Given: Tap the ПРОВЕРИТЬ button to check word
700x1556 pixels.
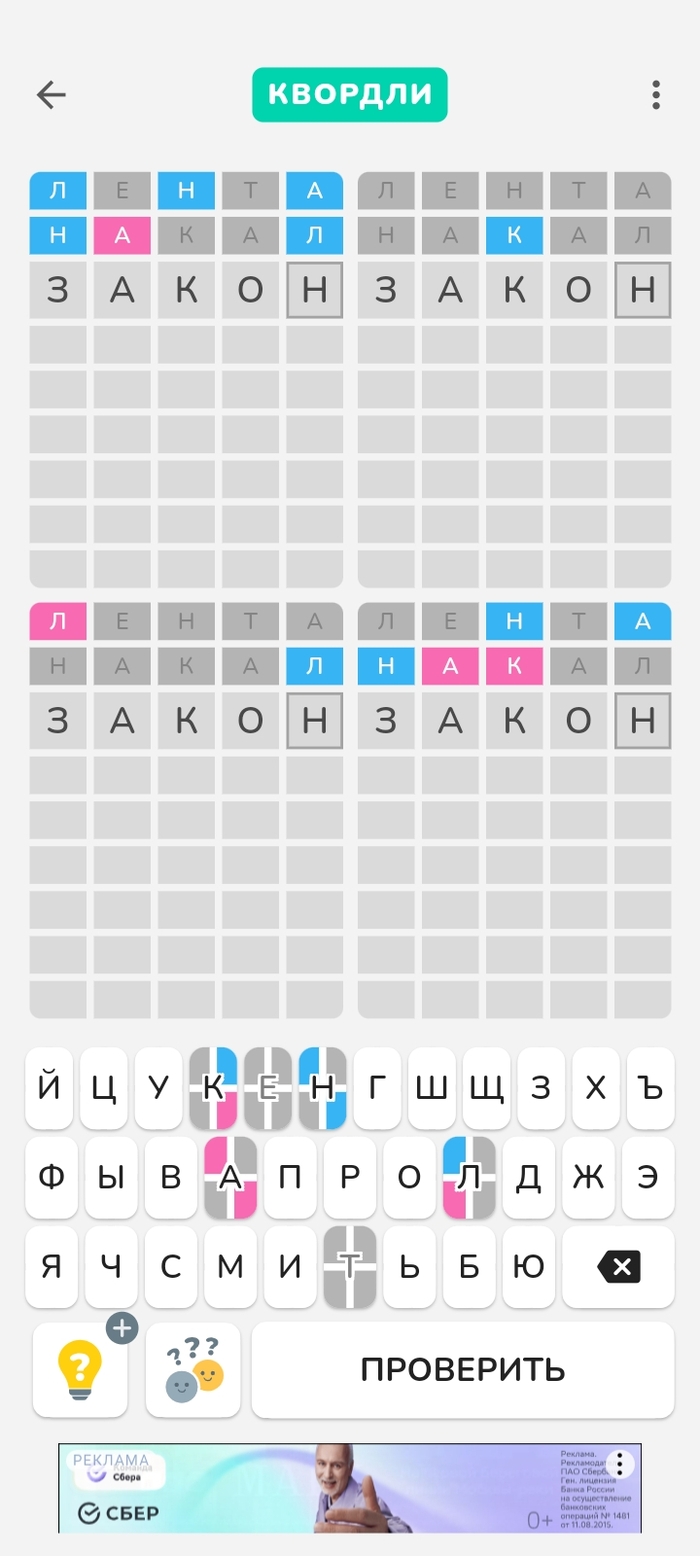Looking at the screenshot, I should (462, 1369).
